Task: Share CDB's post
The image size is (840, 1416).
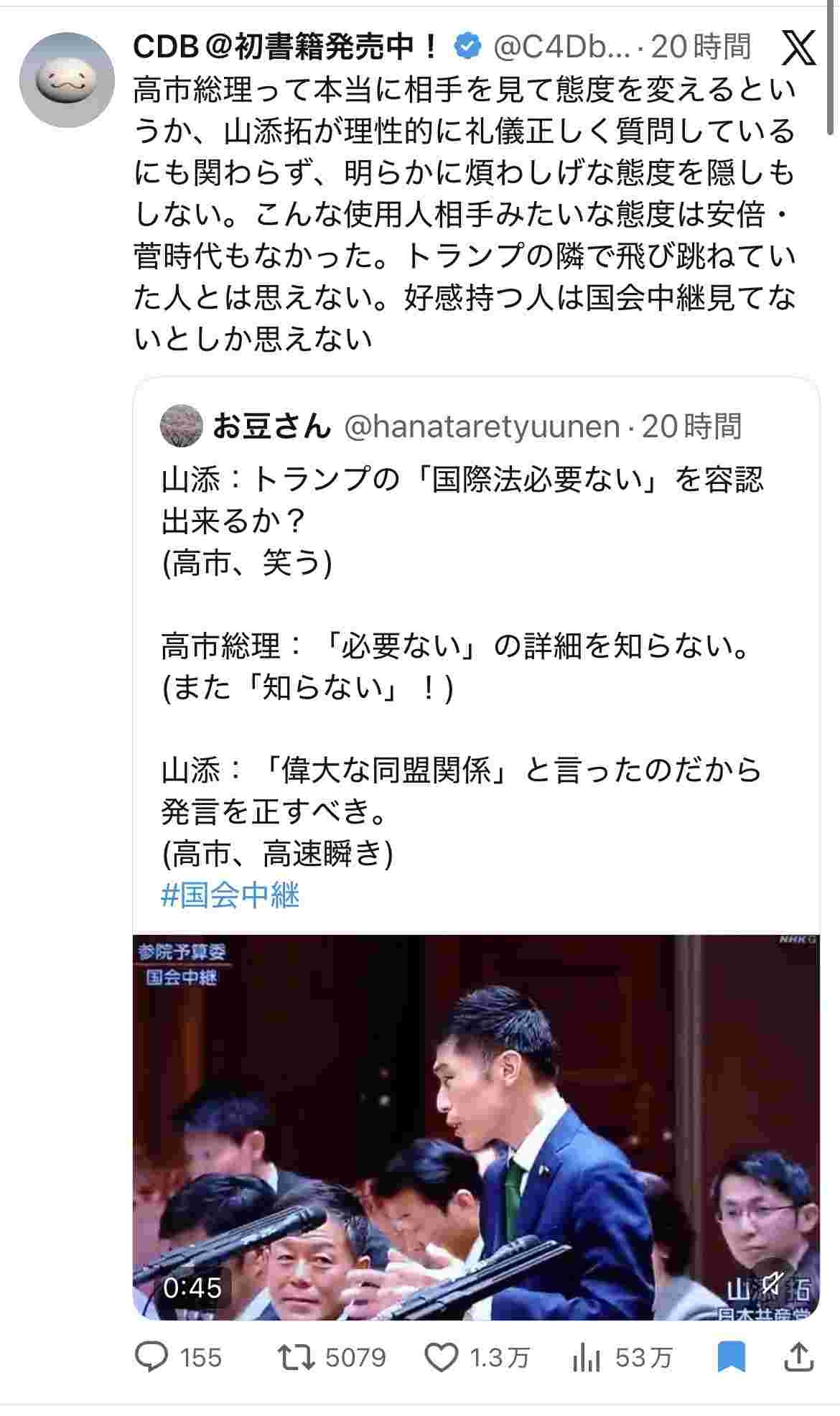Action: click(799, 1357)
